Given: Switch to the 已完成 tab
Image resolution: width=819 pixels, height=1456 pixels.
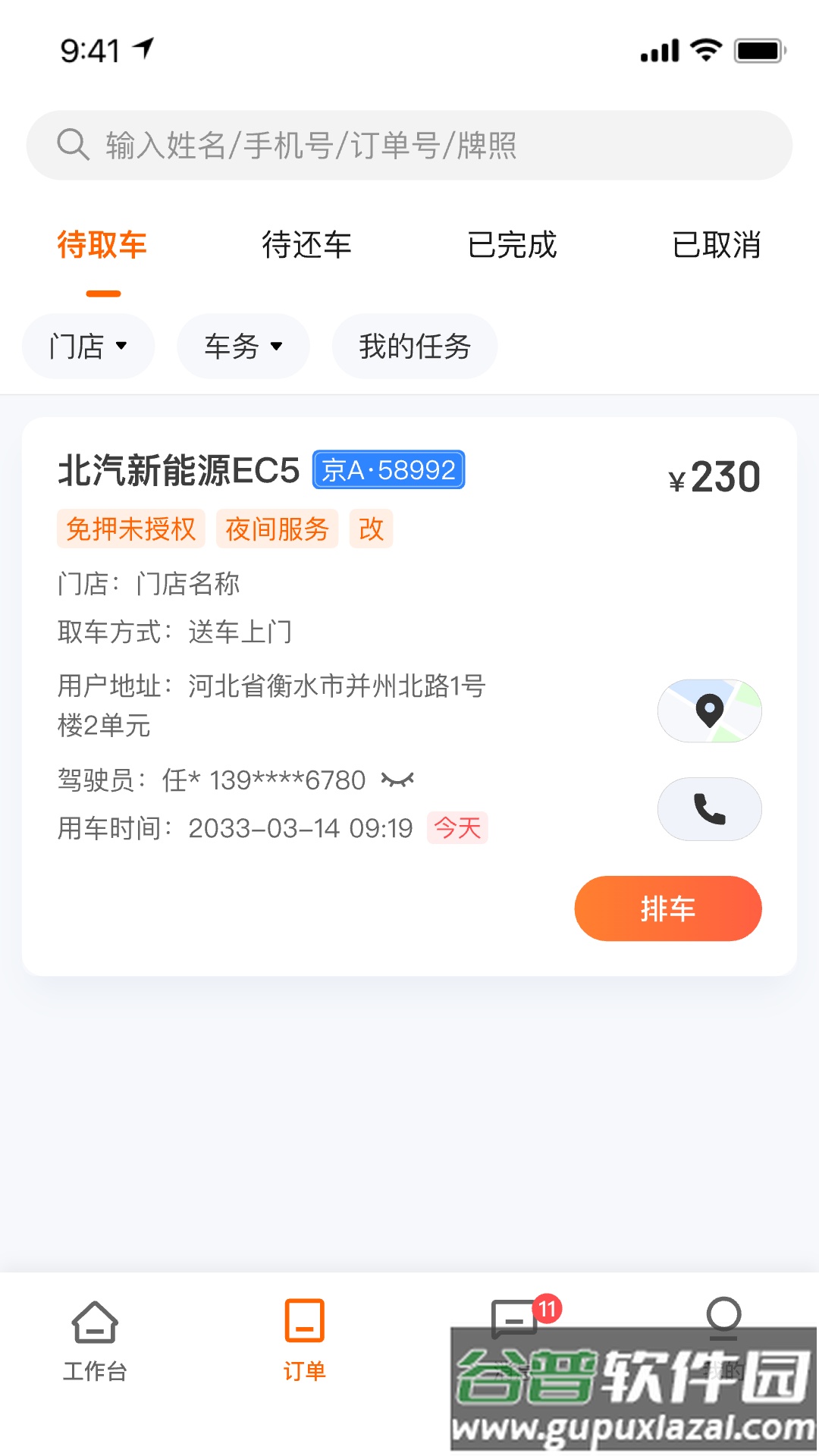Looking at the screenshot, I should [x=513, y=245].
